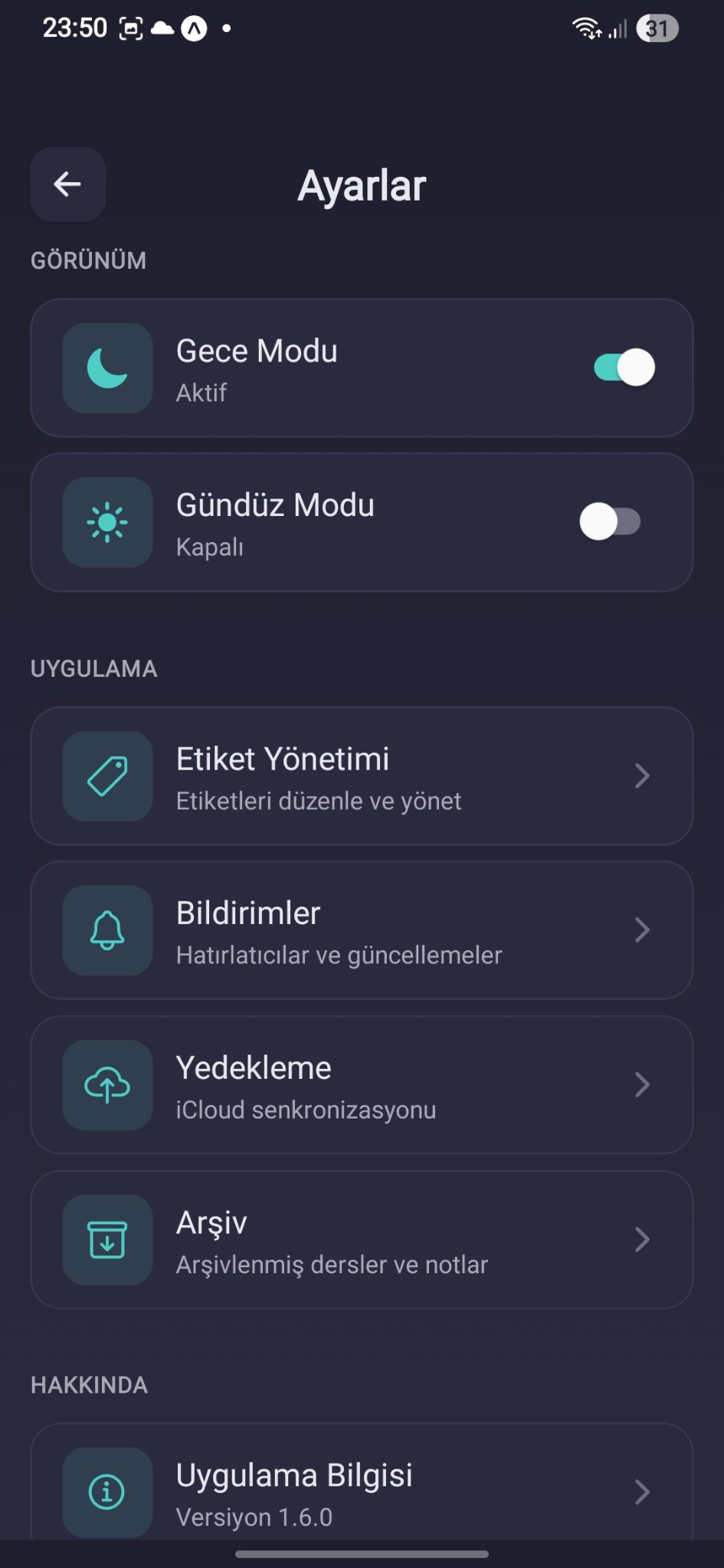This screenshot has width=724, height=1568.
Task: Tap the Wi-Fi icon in the status bar
Action: (x=585, y=28)
